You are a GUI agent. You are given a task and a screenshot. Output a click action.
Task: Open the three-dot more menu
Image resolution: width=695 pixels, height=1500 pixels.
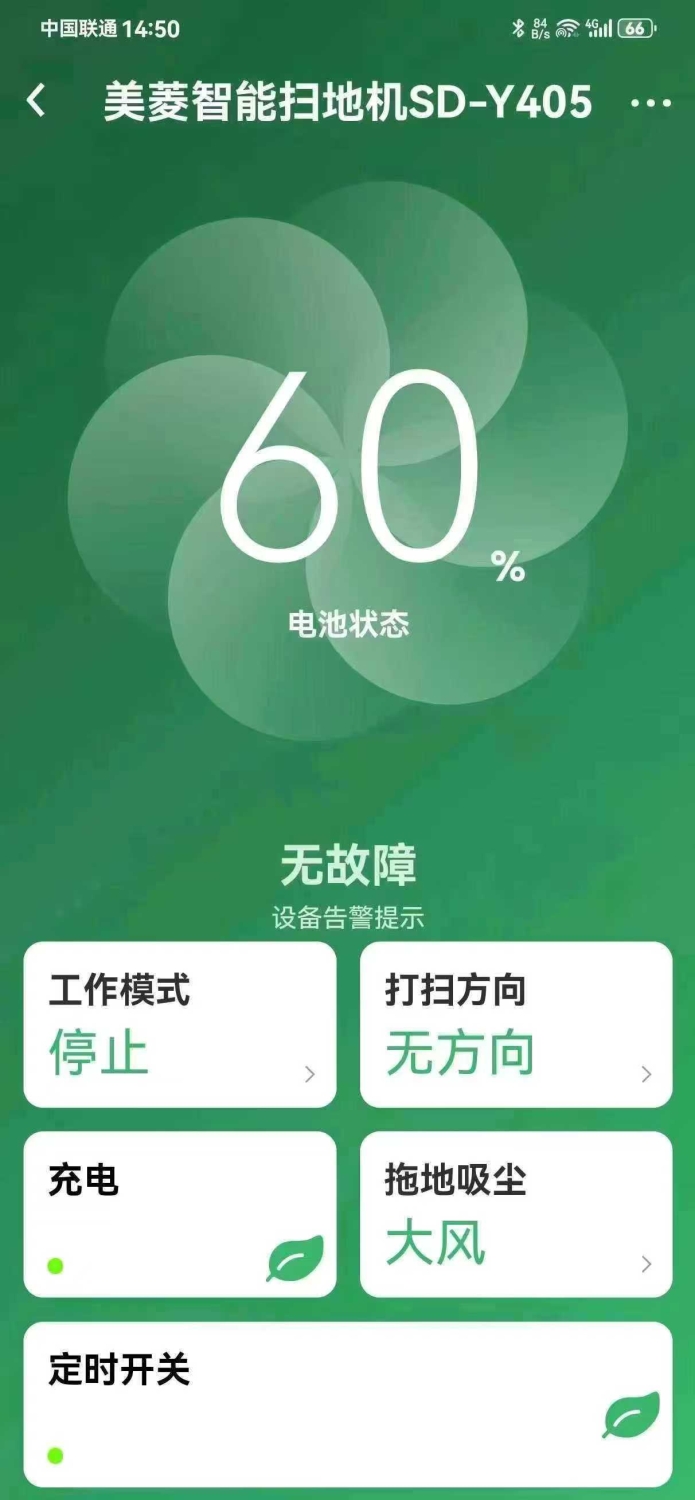coord(651,102)
